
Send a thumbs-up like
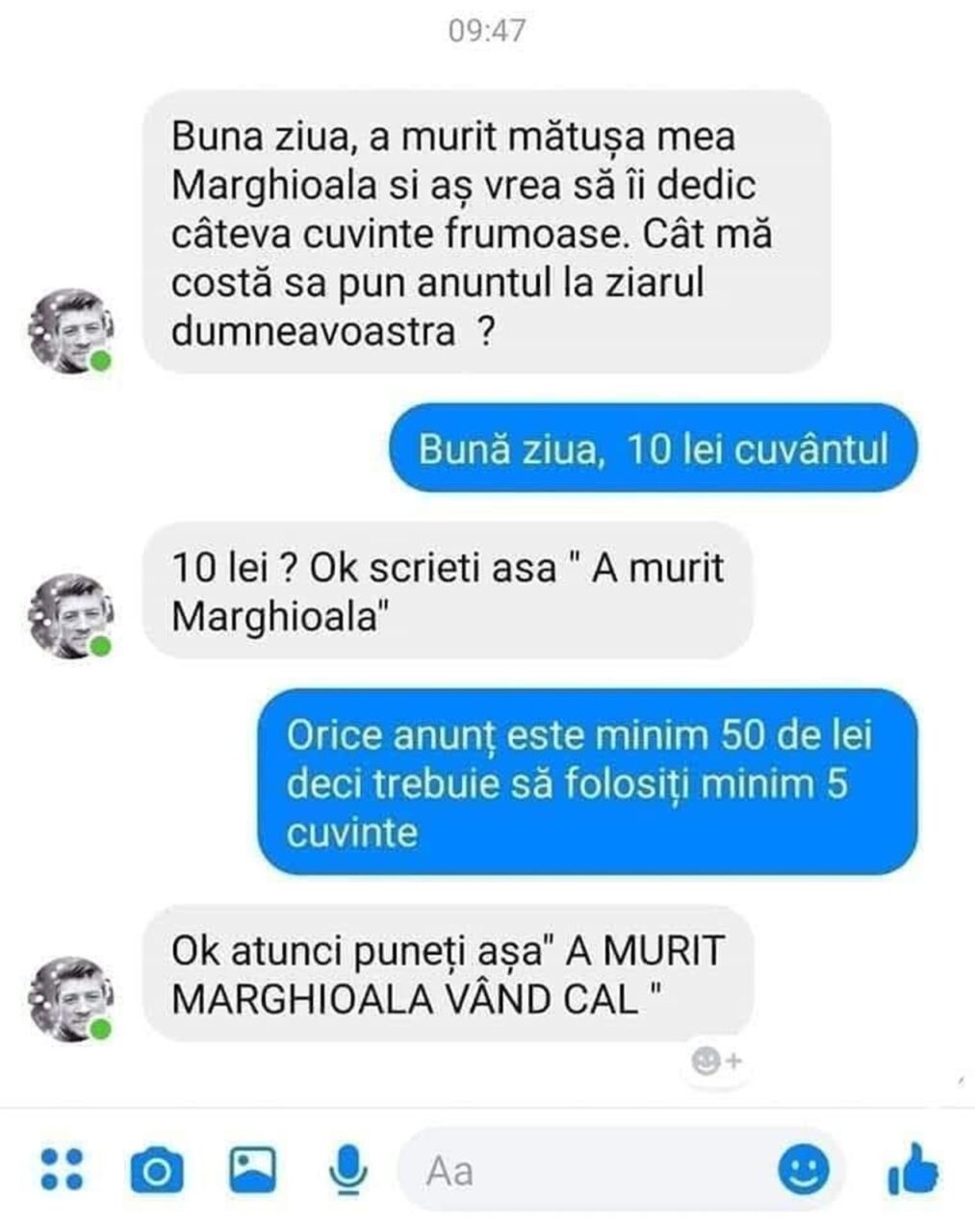coord(911,1170)
